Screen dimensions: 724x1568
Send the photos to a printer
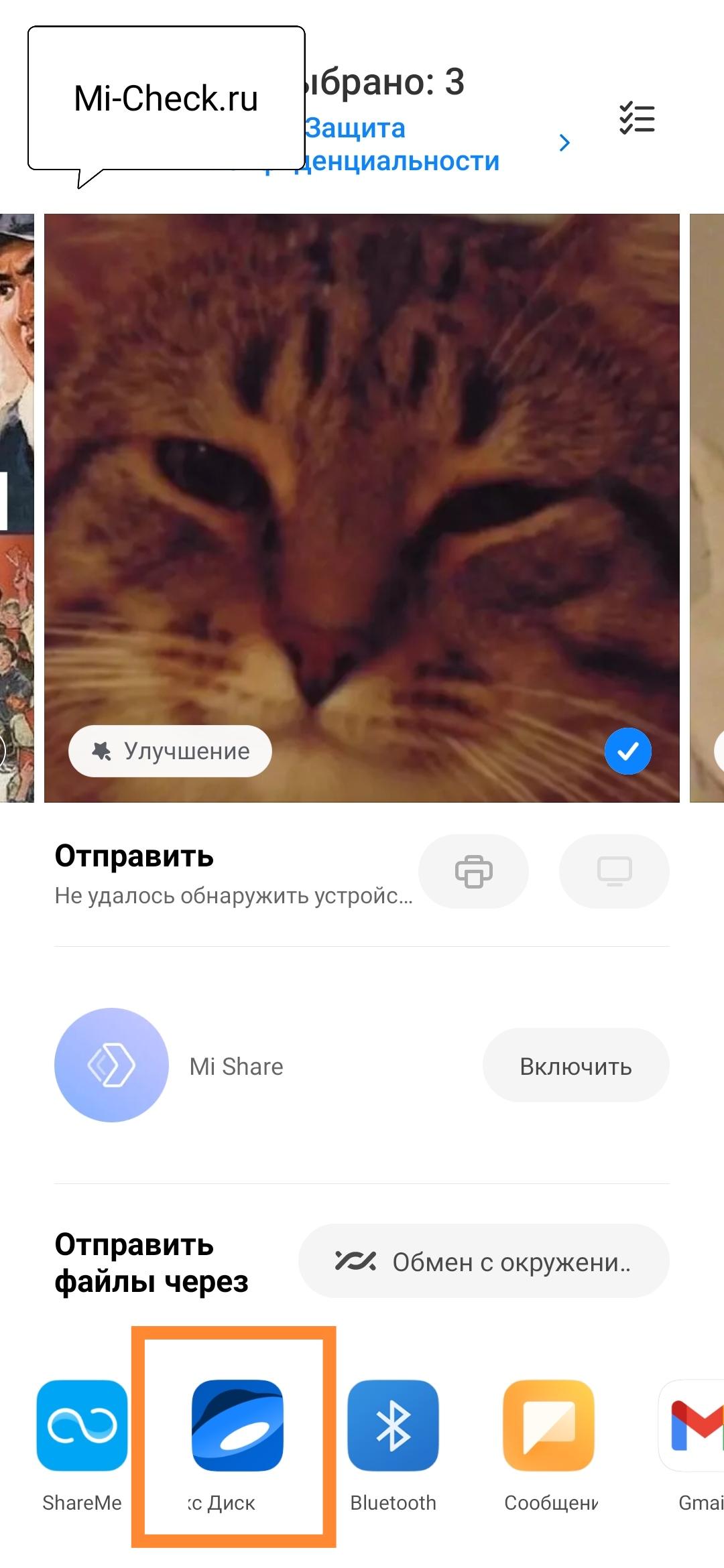[473, 871]
